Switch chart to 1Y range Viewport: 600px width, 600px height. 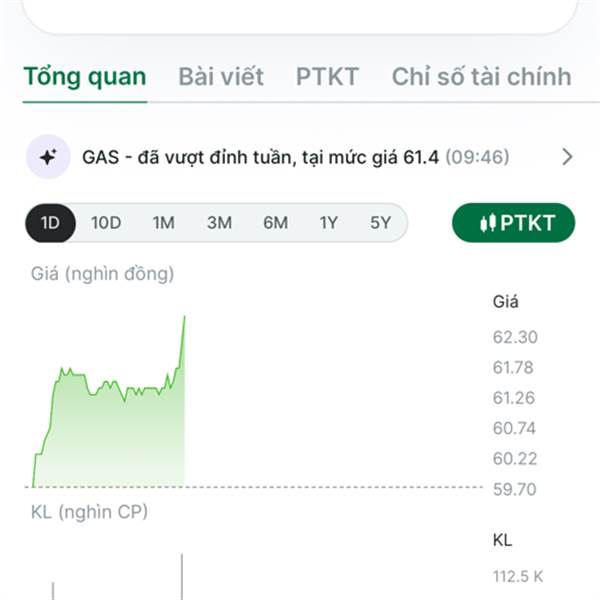tap(328, 223)
